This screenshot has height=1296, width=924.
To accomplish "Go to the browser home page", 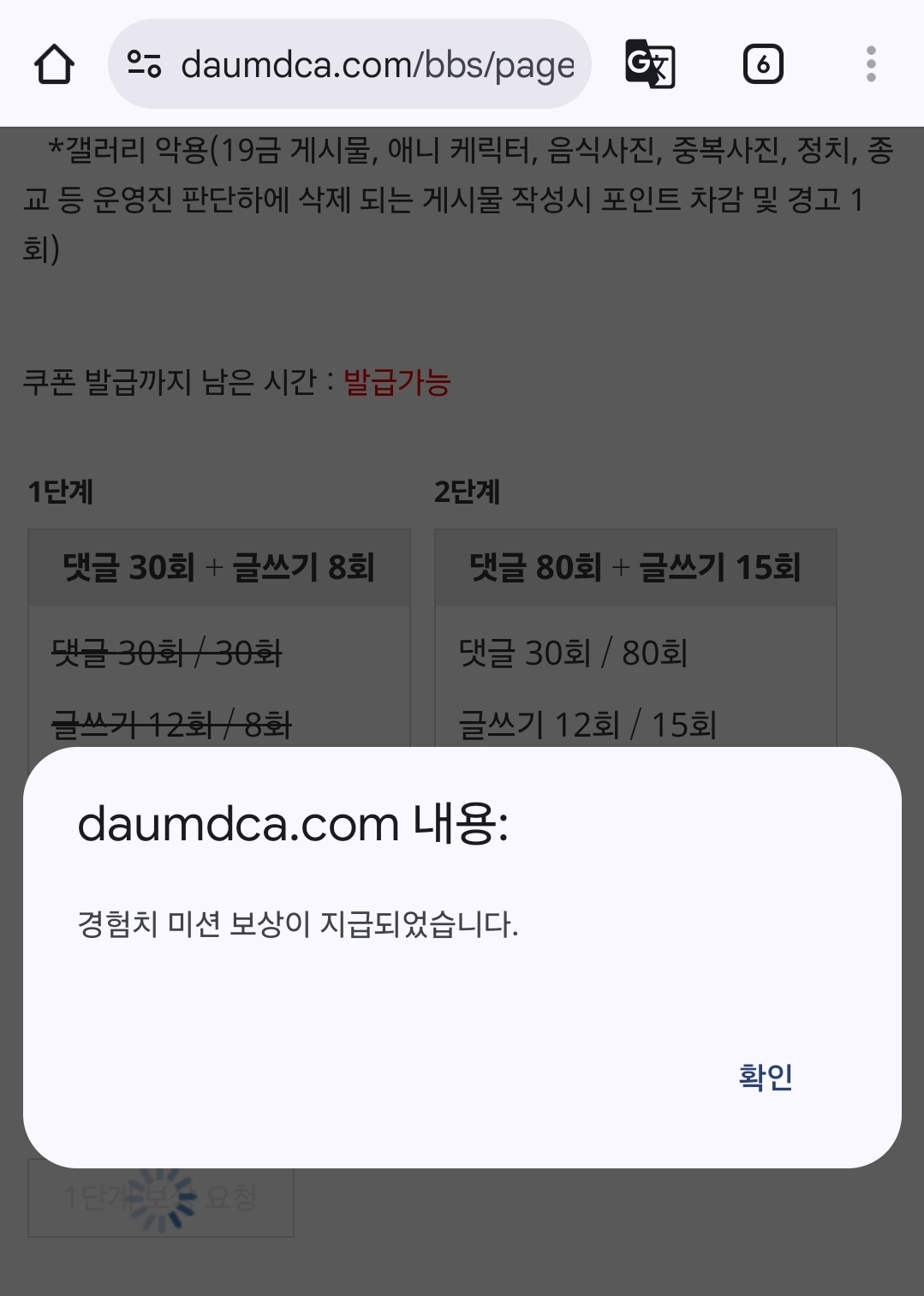I will click(x=54, y=64).
